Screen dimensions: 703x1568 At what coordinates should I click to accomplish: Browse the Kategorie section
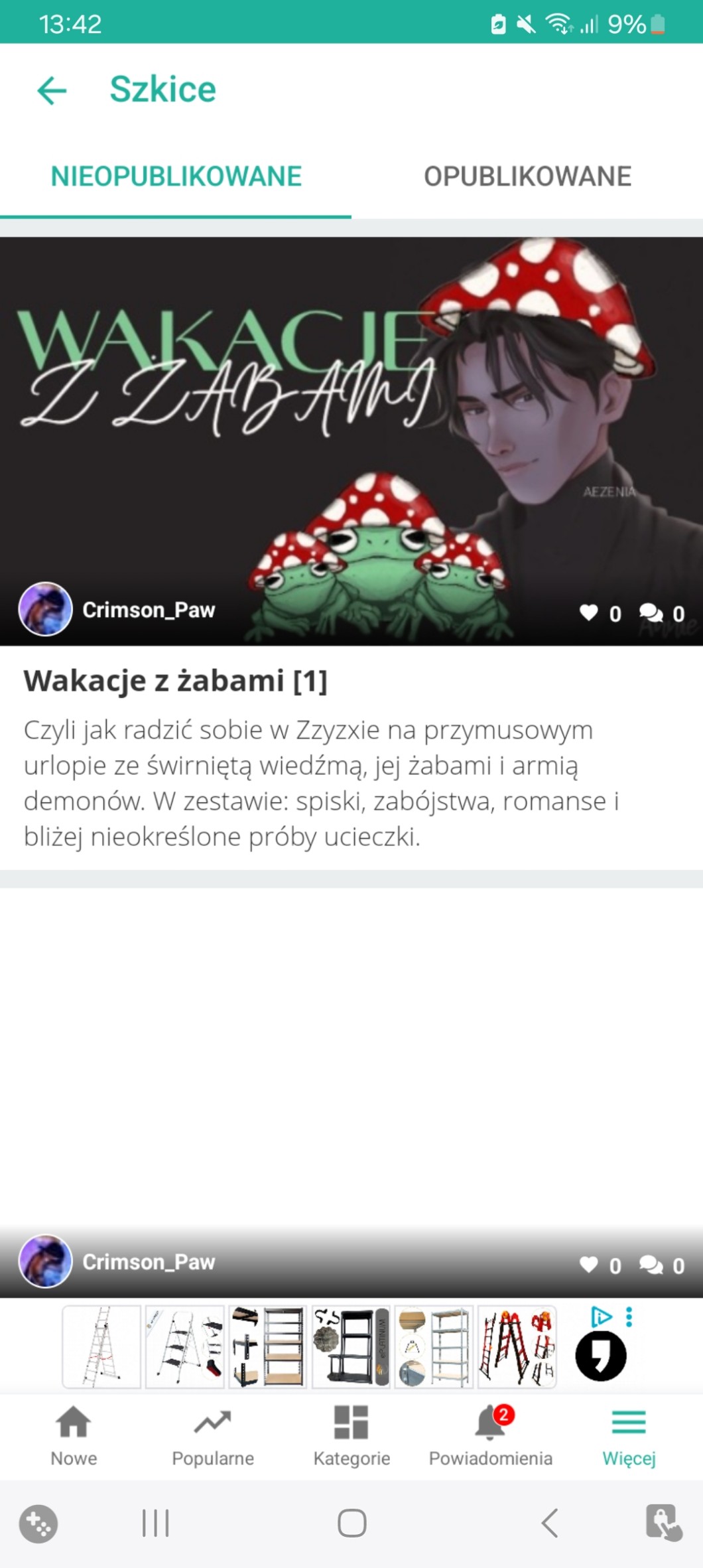[351, 1435]
